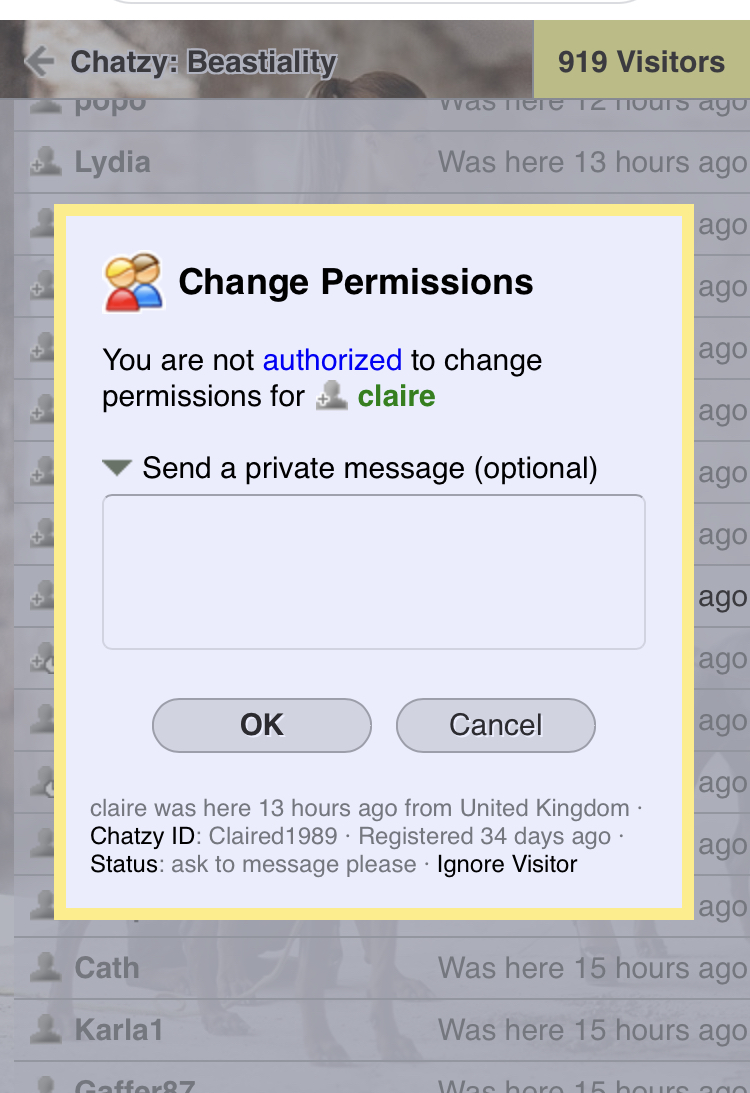Open the 919 Visitors list
750x1093 pixels.
[641, 62]
